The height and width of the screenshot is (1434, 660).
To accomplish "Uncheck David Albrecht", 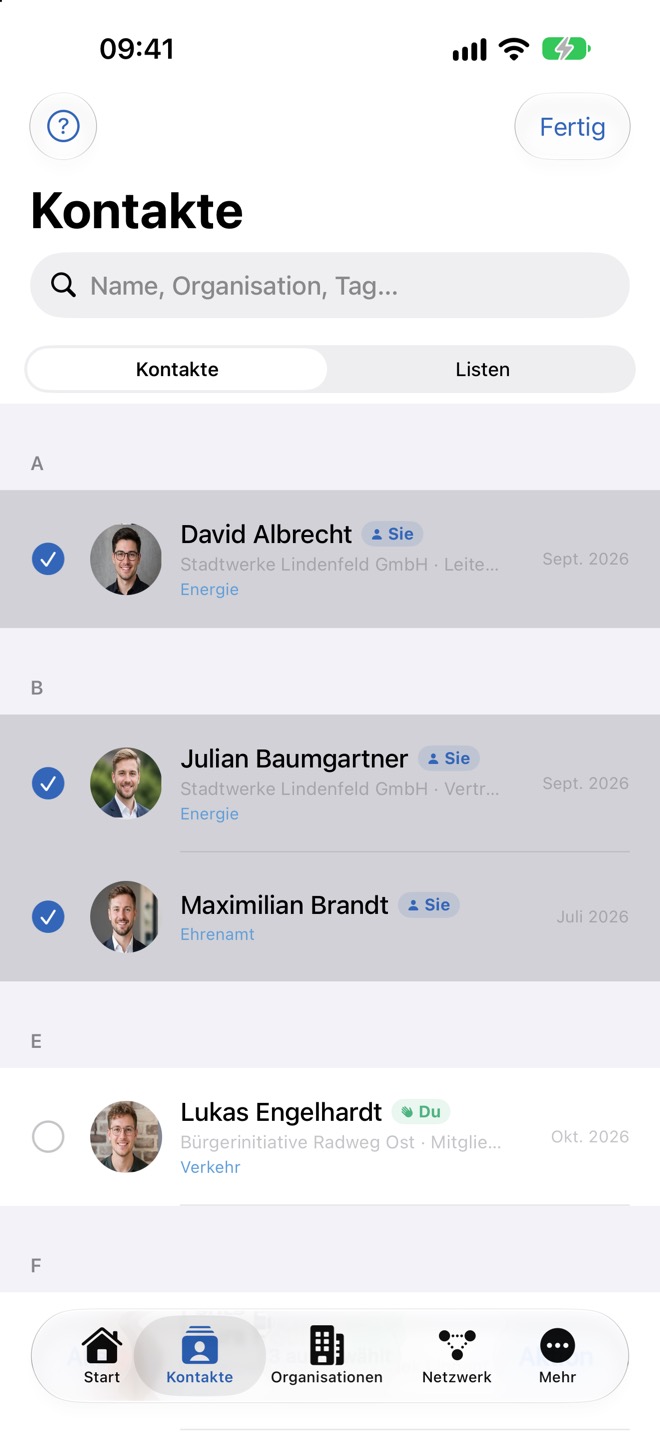I will coord(48,559).
